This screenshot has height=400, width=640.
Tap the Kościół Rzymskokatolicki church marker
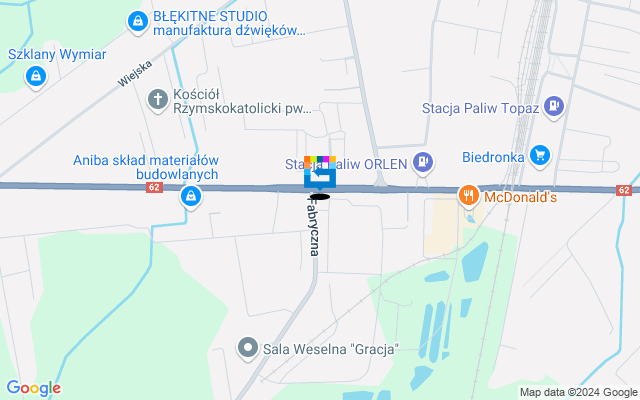pyautogui.click(x=157, y=98)
